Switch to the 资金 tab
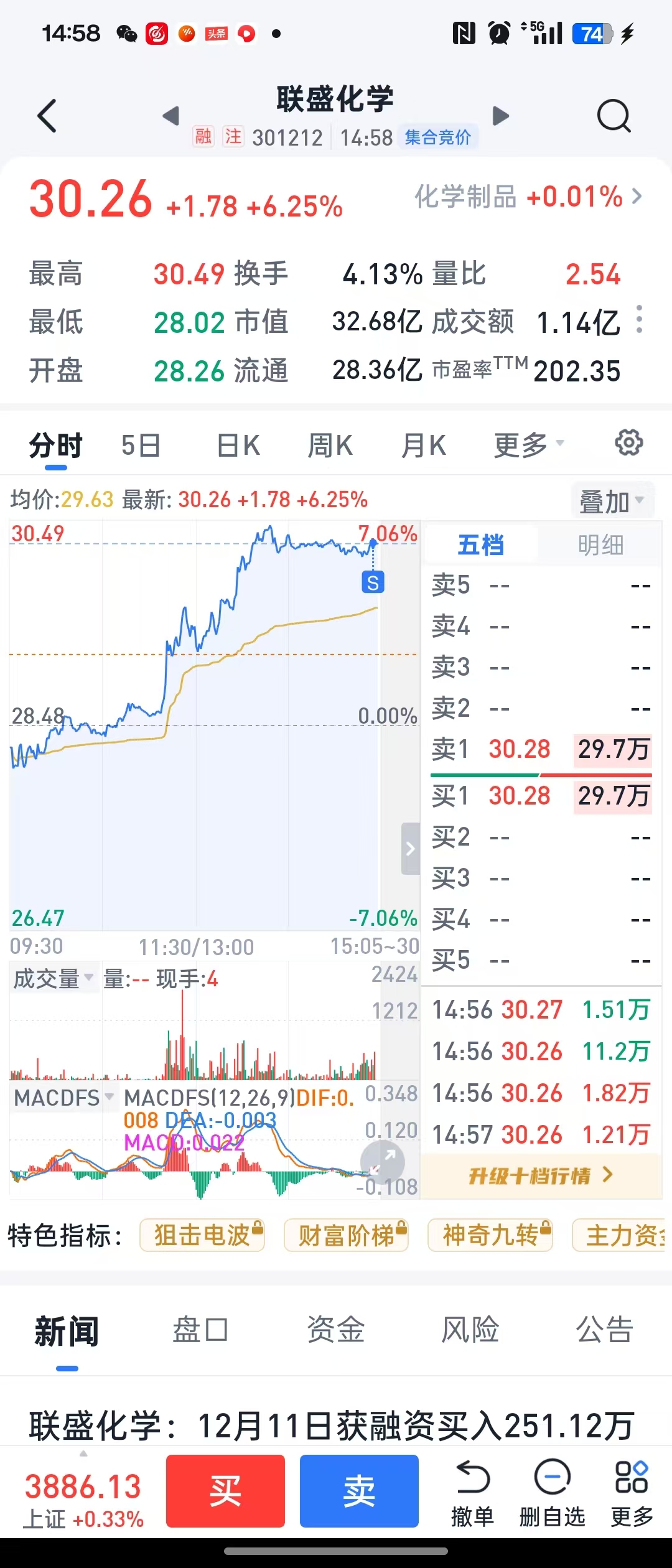Viewport: 672px width, 1568px height. point(335,1331)
